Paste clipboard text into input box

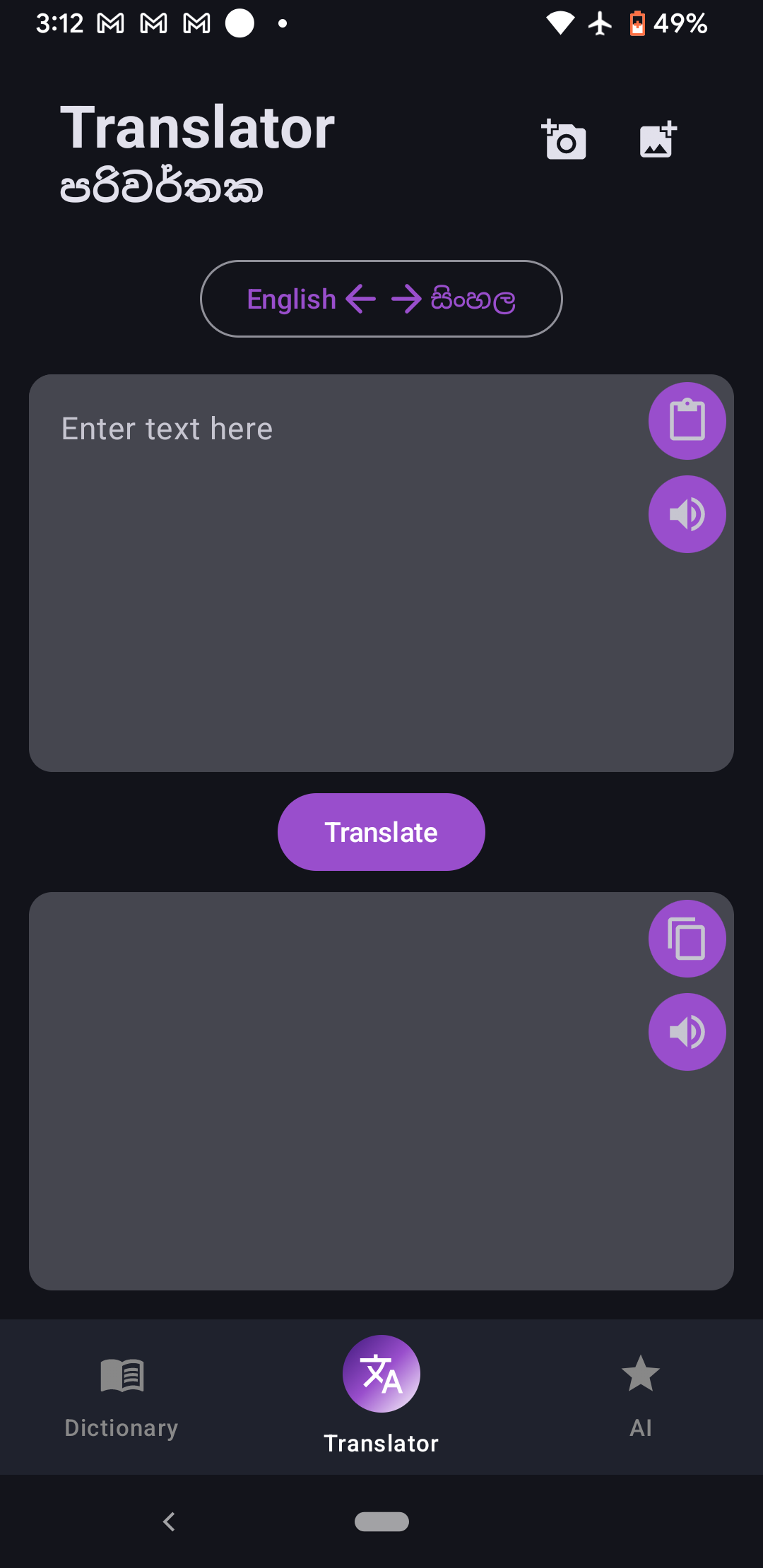point(687,421)
